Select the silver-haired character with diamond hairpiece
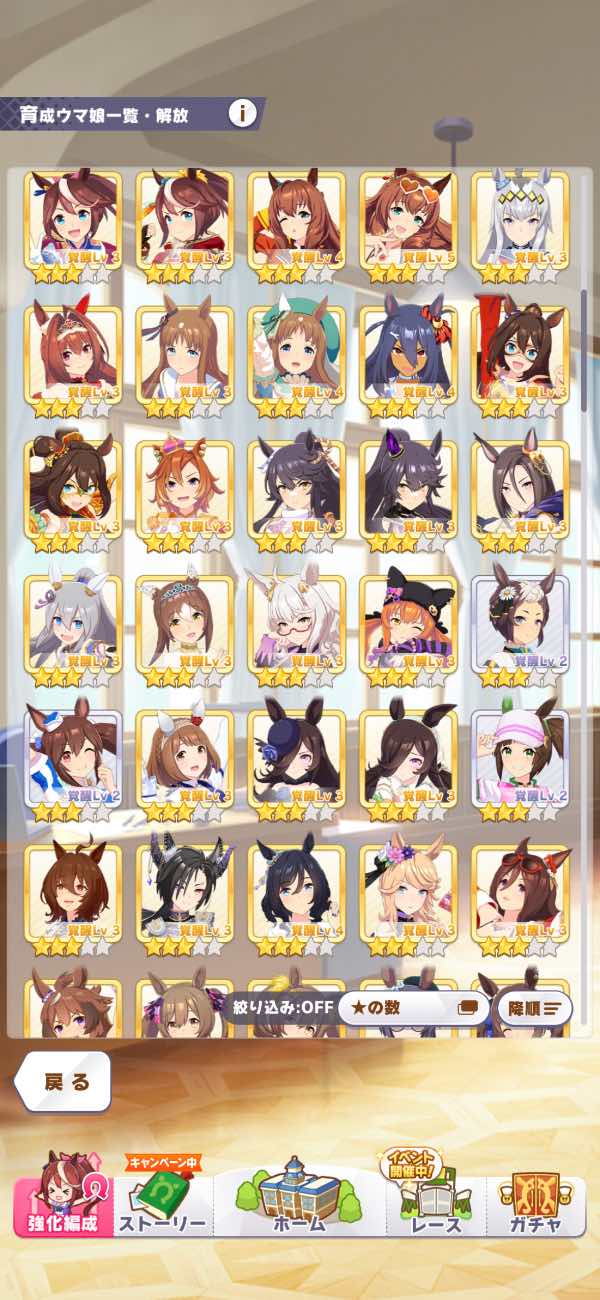Viewport: 600px width, 1300px height. 520,220
